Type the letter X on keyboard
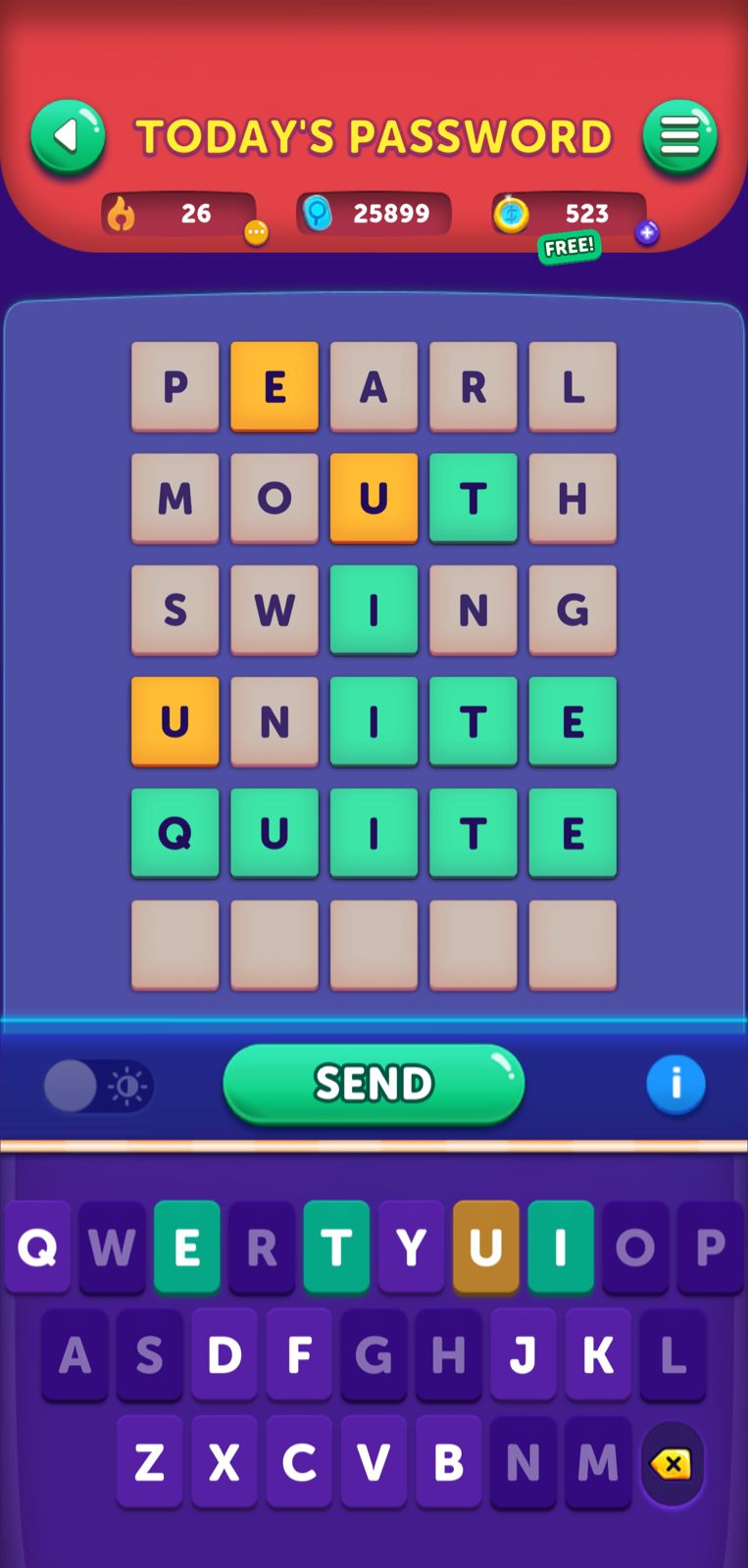Image resolution: width=748 pixels, height=1568 pixels. [224, 1463]
